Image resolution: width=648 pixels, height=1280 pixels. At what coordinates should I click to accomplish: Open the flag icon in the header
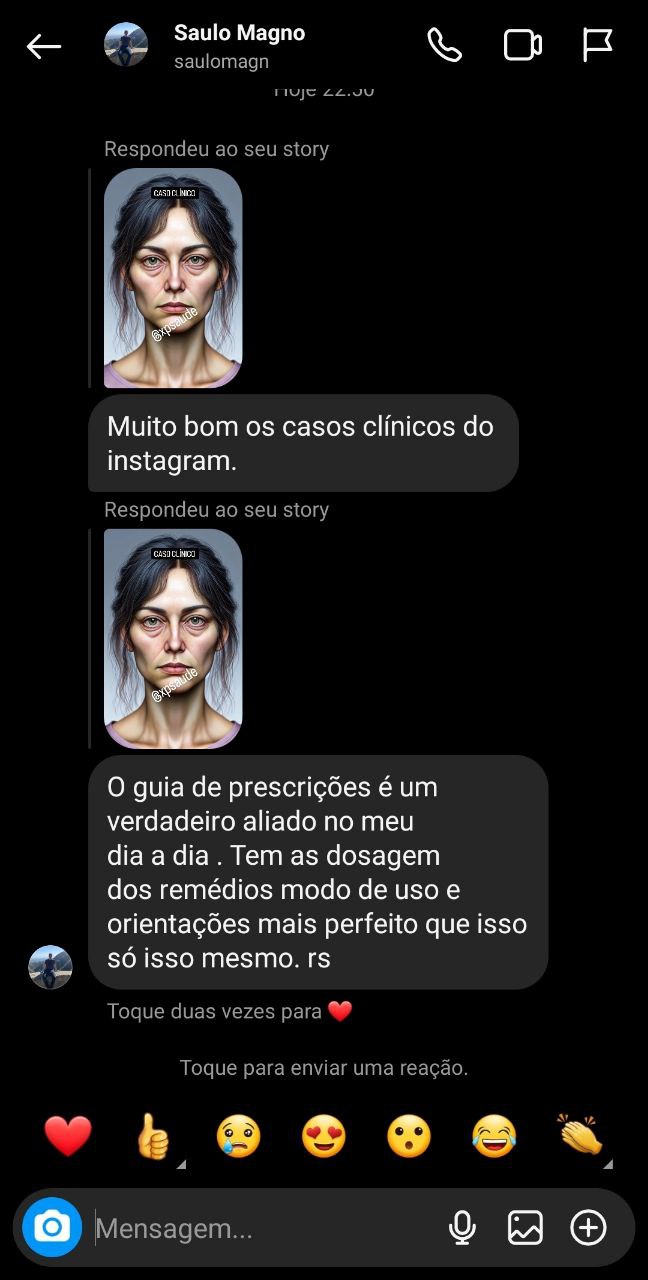coord(597,45)
